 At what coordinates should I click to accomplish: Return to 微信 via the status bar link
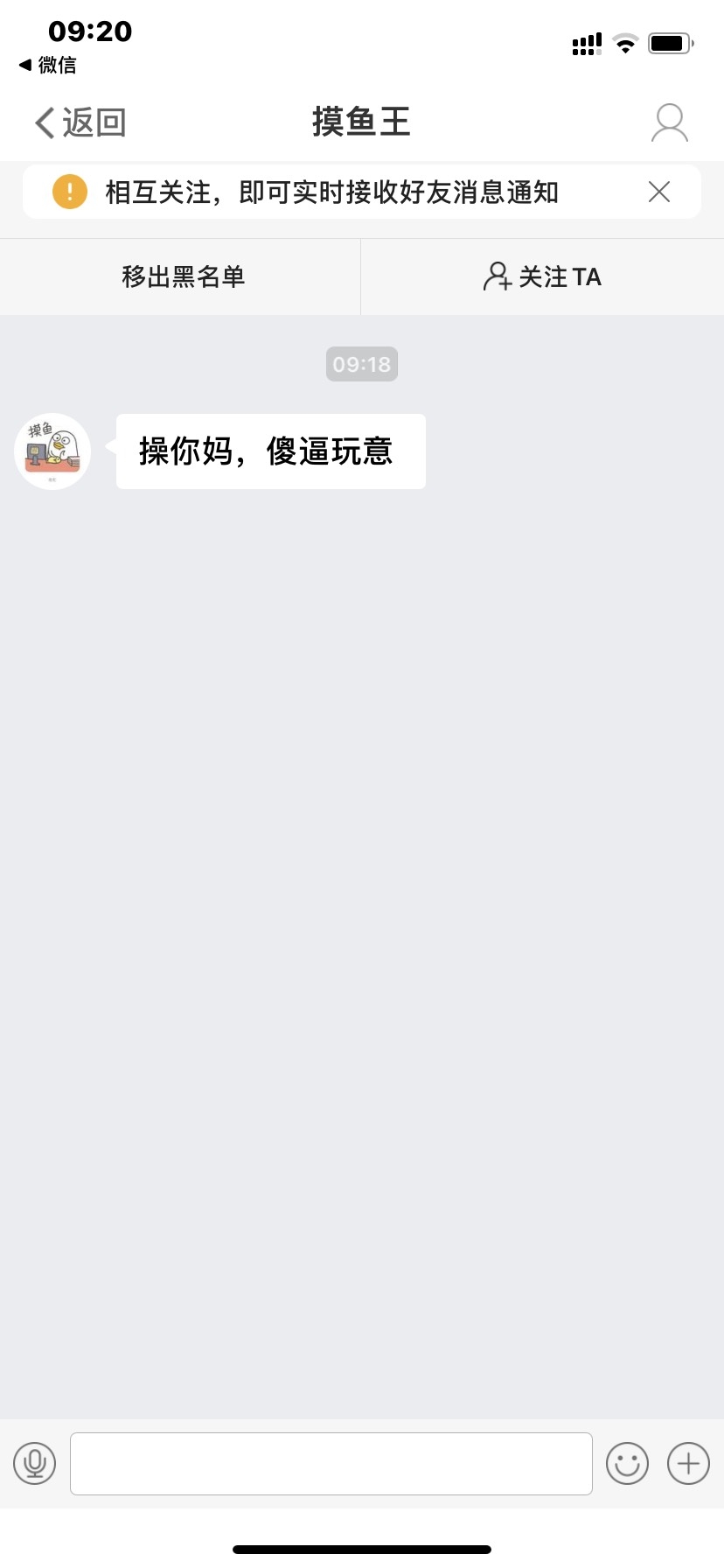[x=48, y=65]
